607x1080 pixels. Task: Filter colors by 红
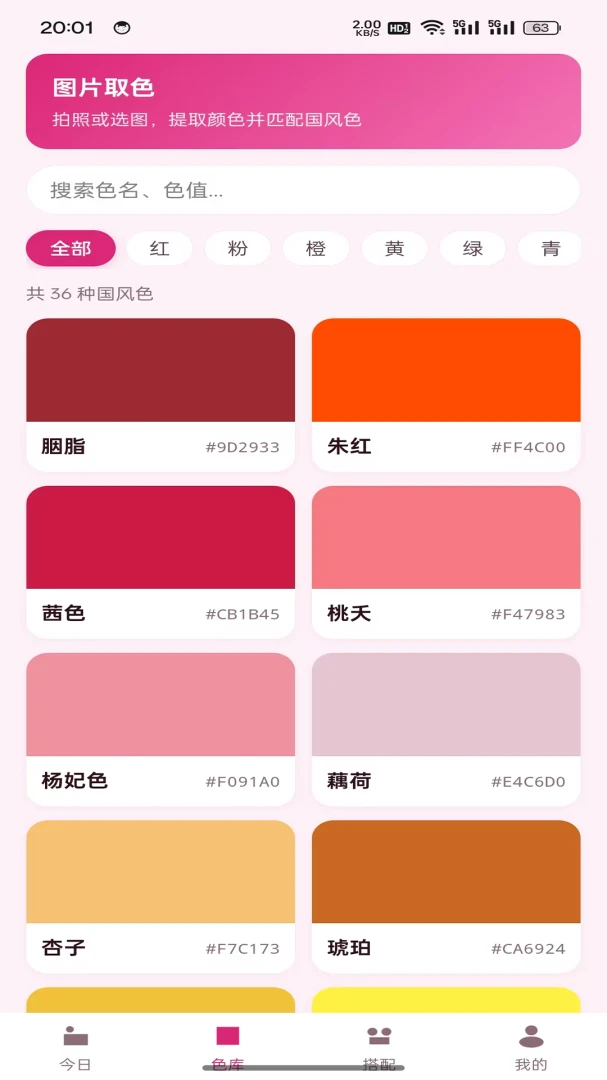pos(160,249)
